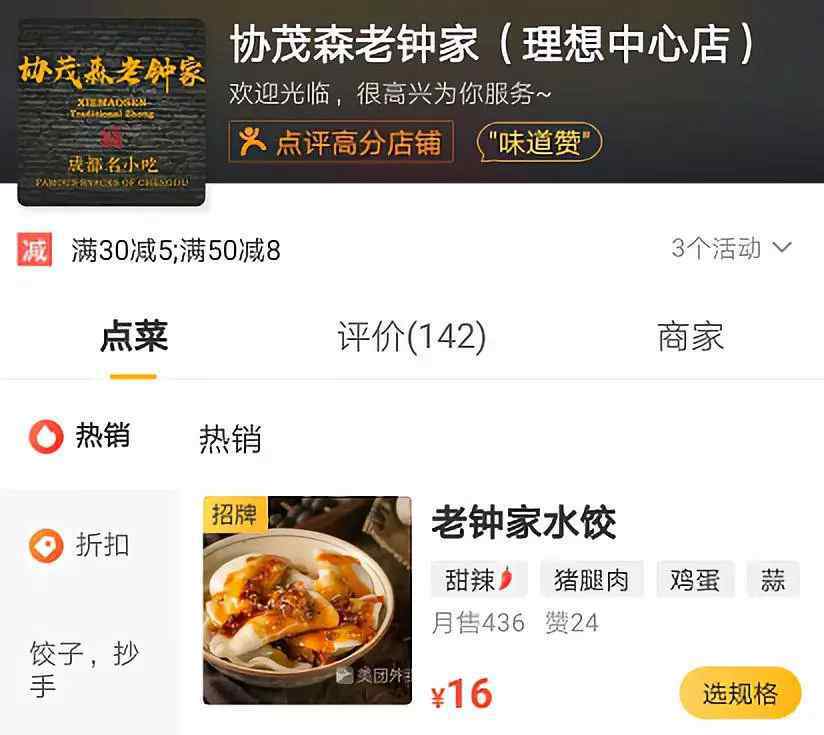Jump to 饺子，抄手 category
824x735 pixels.
(x=85, y=670)
